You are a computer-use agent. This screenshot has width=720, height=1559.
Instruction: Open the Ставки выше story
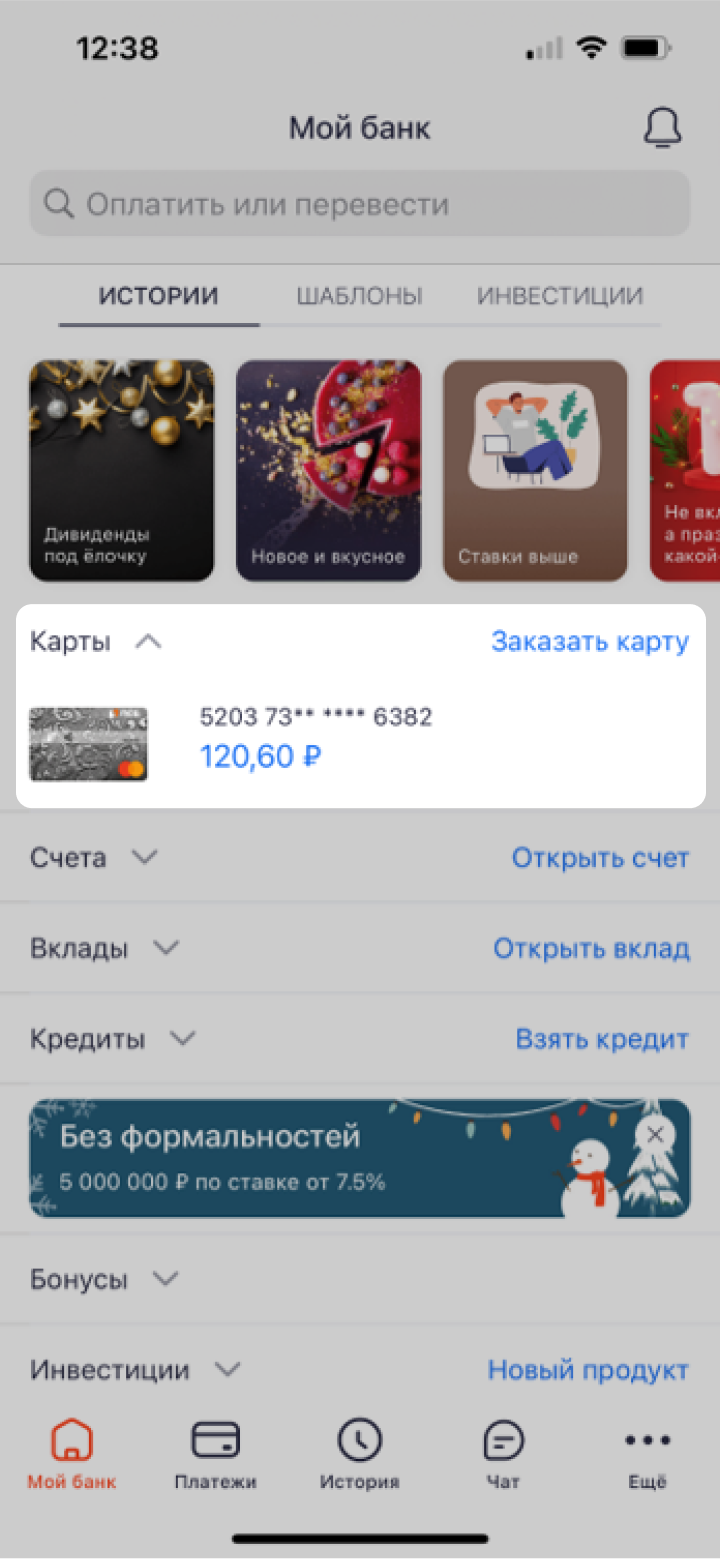pos(535,470)
